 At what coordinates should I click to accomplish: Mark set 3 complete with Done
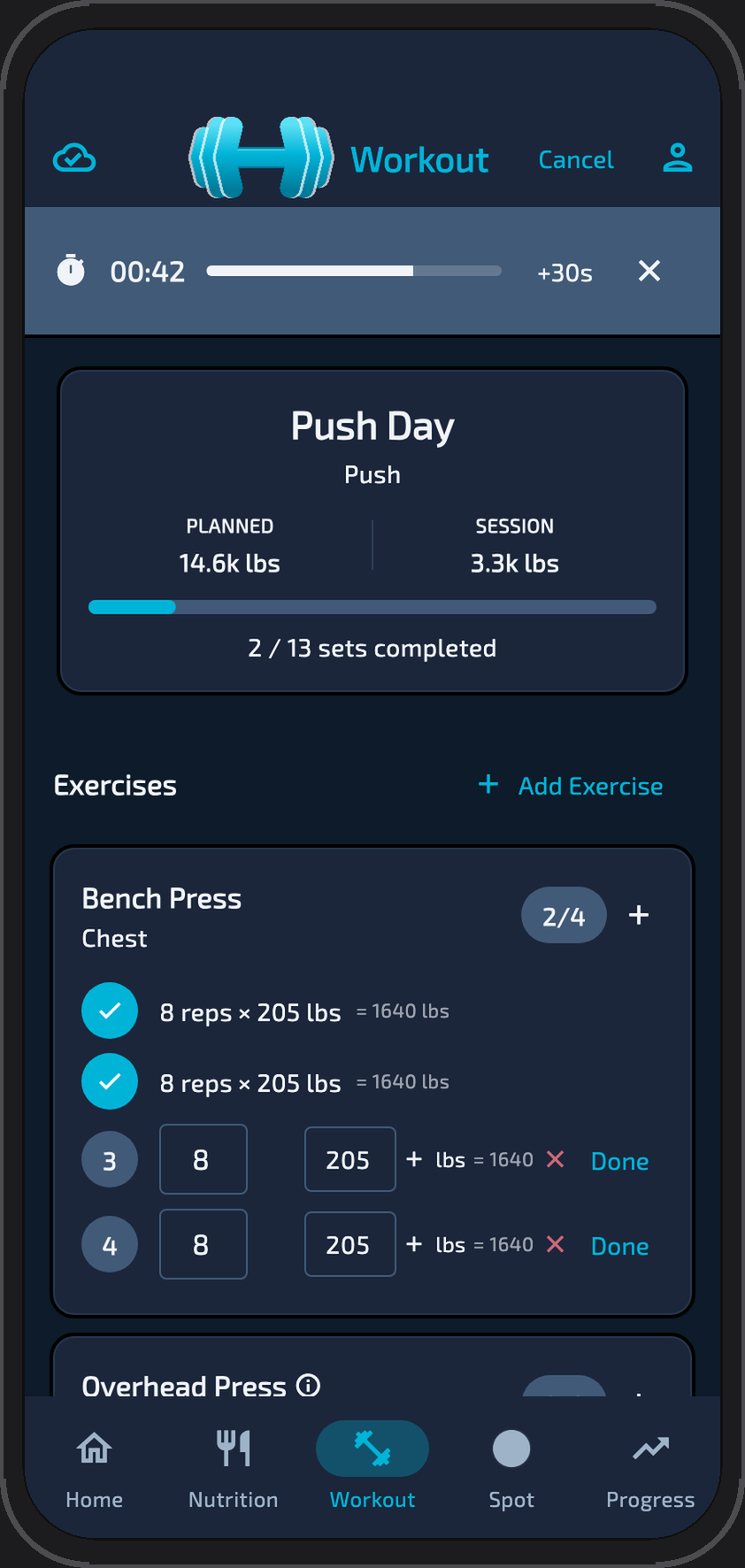(618, 1160)
